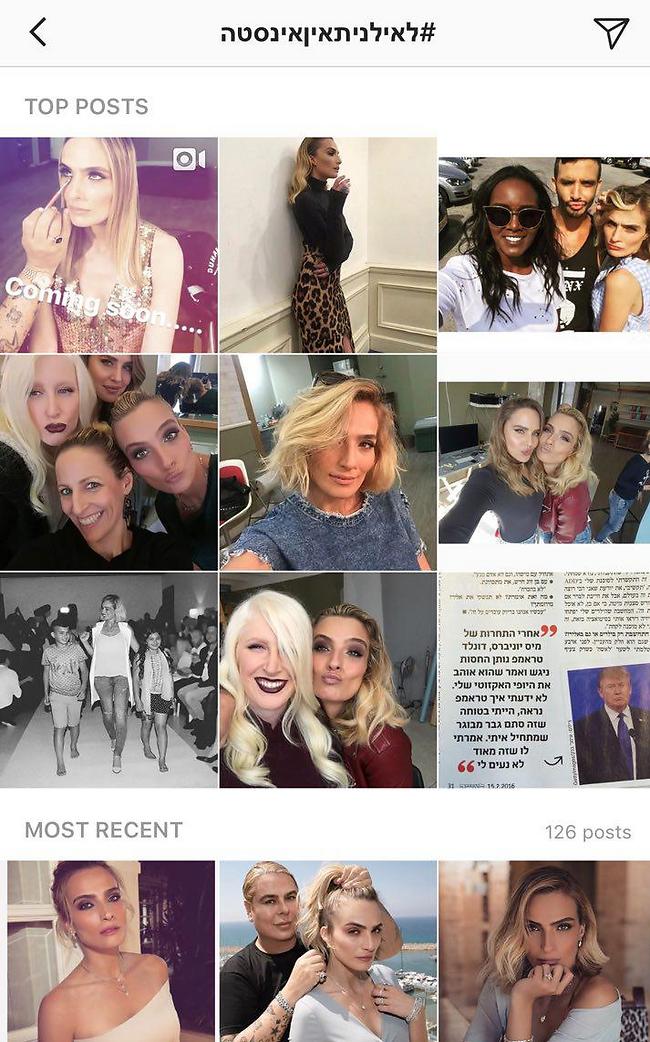Open the platinum blonde dark lipstick post

(327, 680)
